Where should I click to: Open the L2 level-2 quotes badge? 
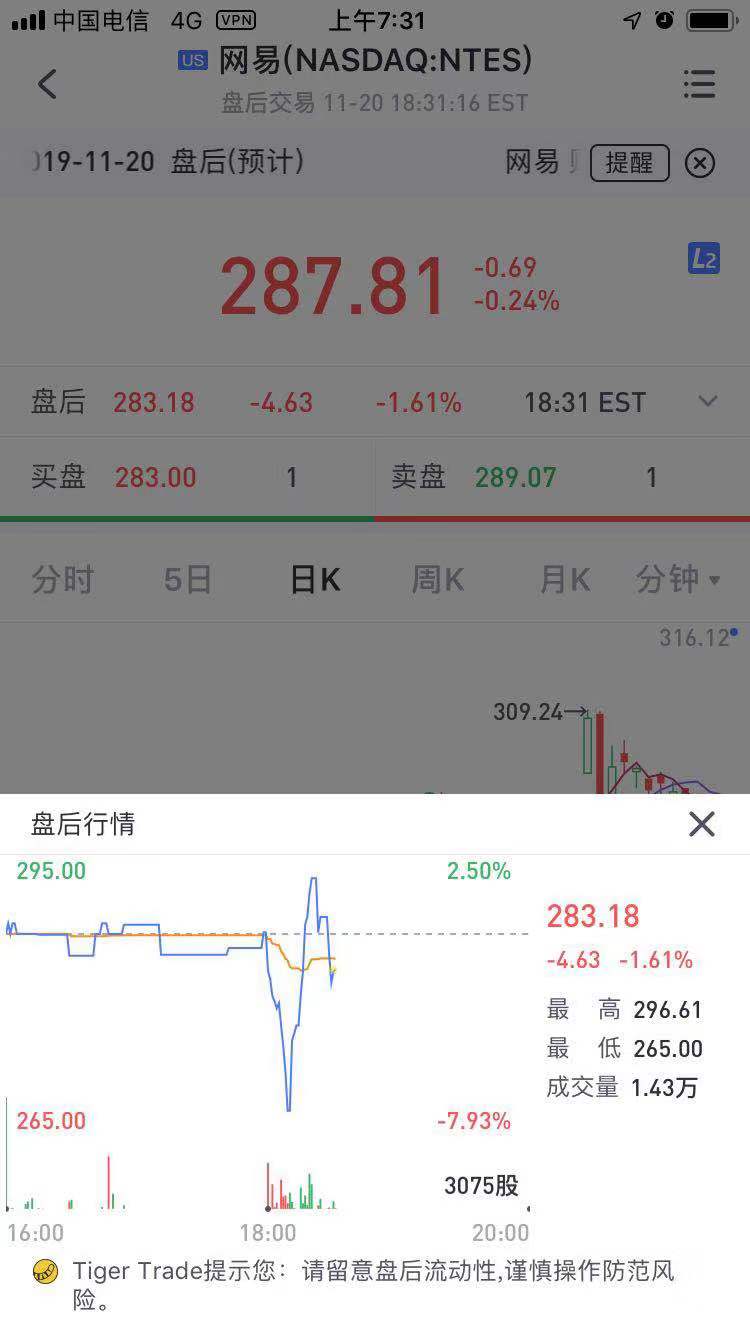(x=704, y=259)
